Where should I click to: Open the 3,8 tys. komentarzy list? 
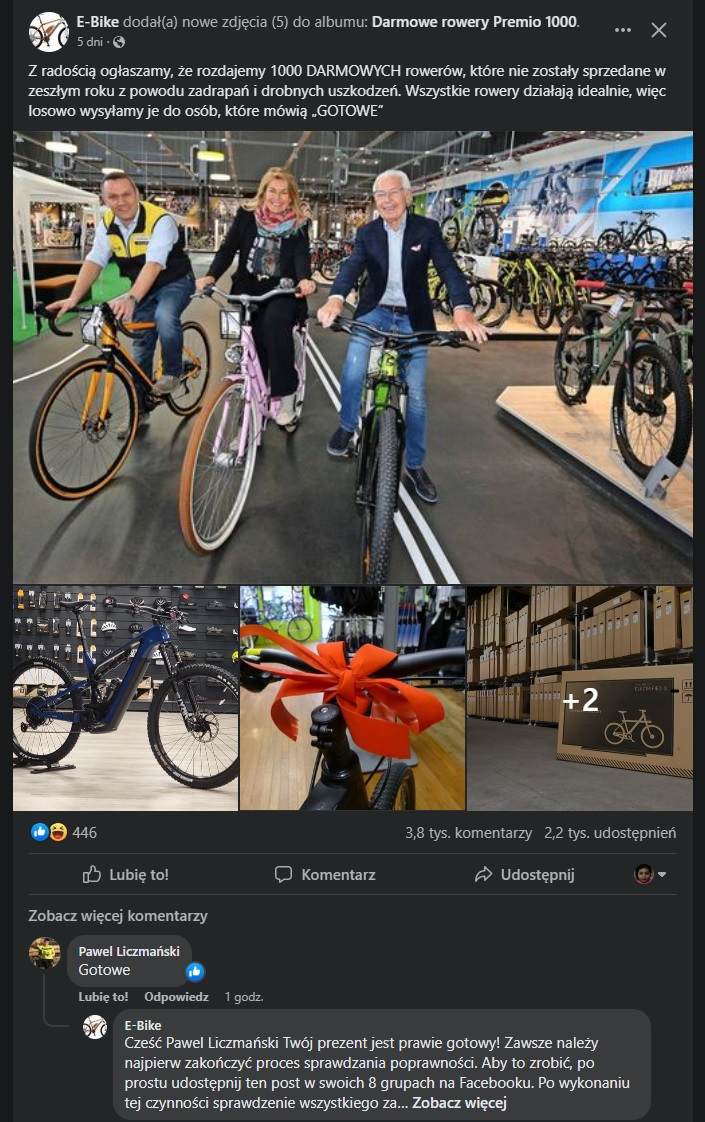tap(468, 832)
